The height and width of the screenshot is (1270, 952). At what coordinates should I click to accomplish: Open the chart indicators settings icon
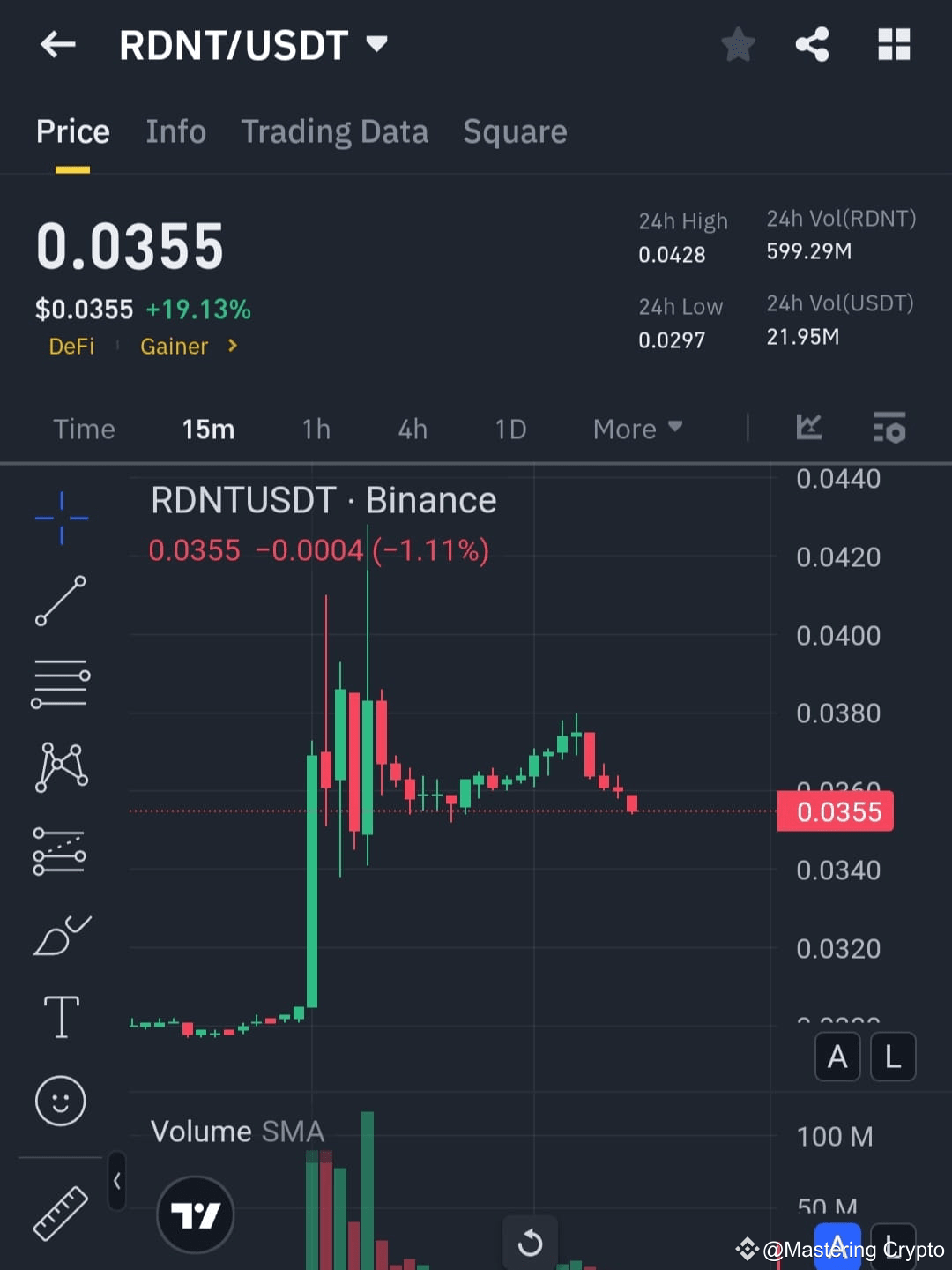[x=889, y=429]
